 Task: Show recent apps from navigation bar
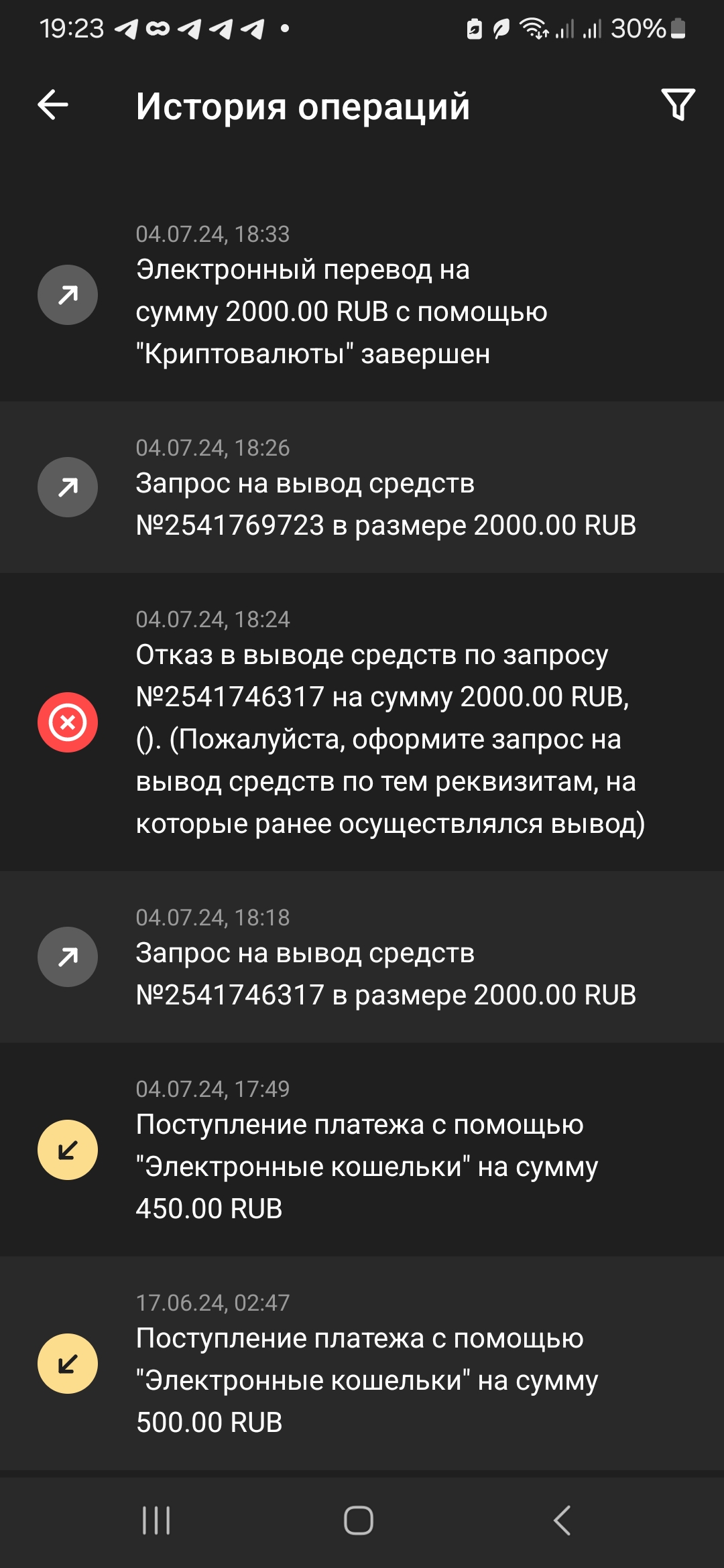click(156, 1520)
